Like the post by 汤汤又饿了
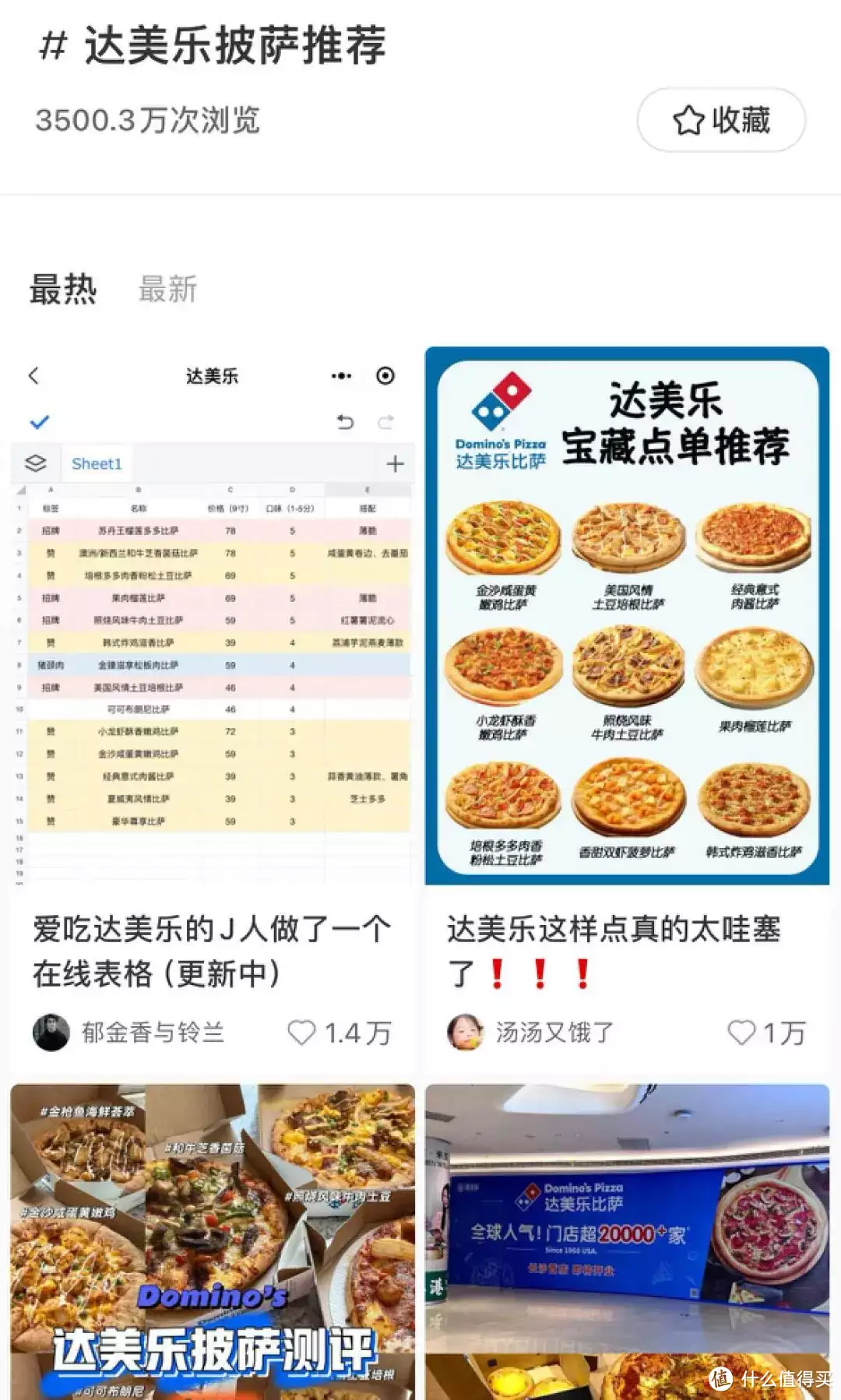The width and height of the screenshot is (841, 1400). [741, 1032]
